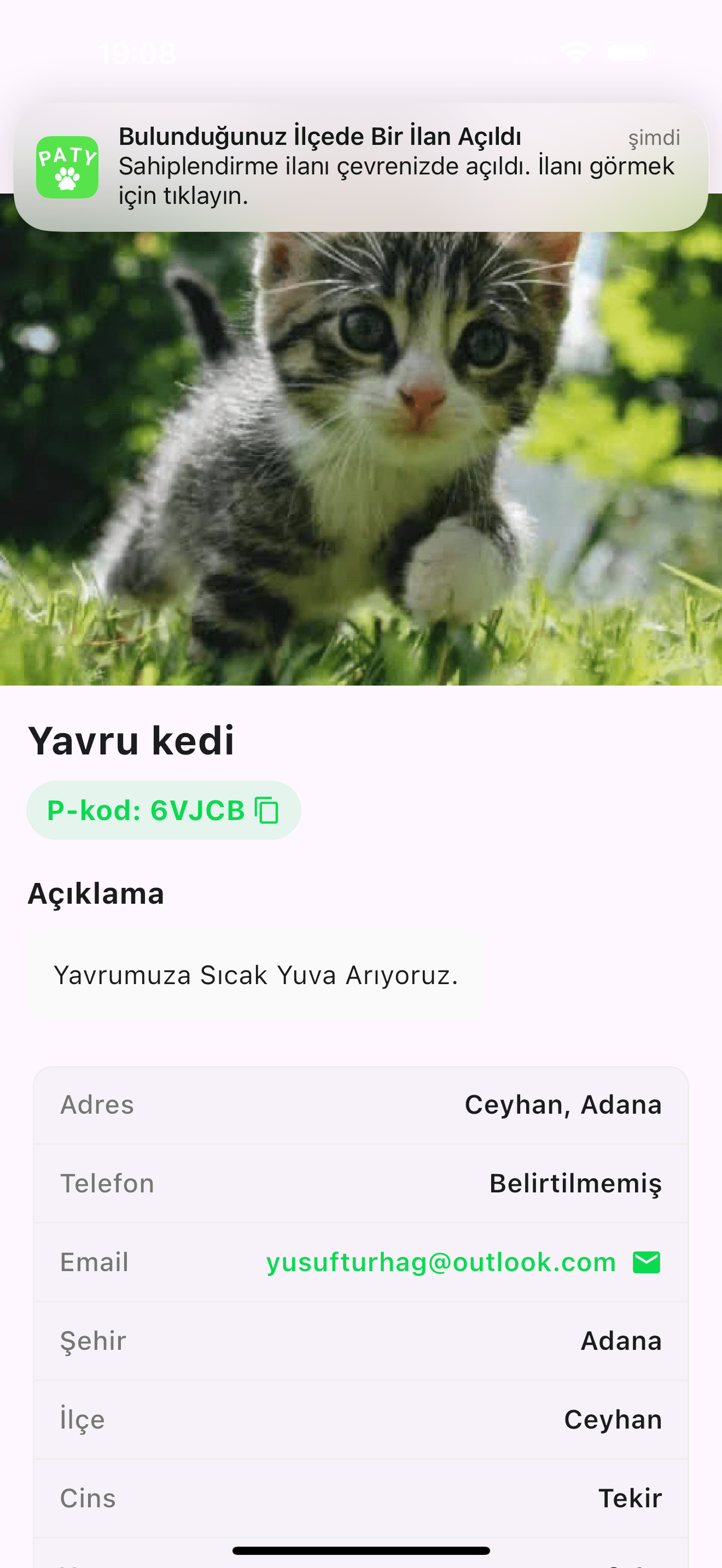
Task: Open the PATY notification banner
Action: coord(360,167)
